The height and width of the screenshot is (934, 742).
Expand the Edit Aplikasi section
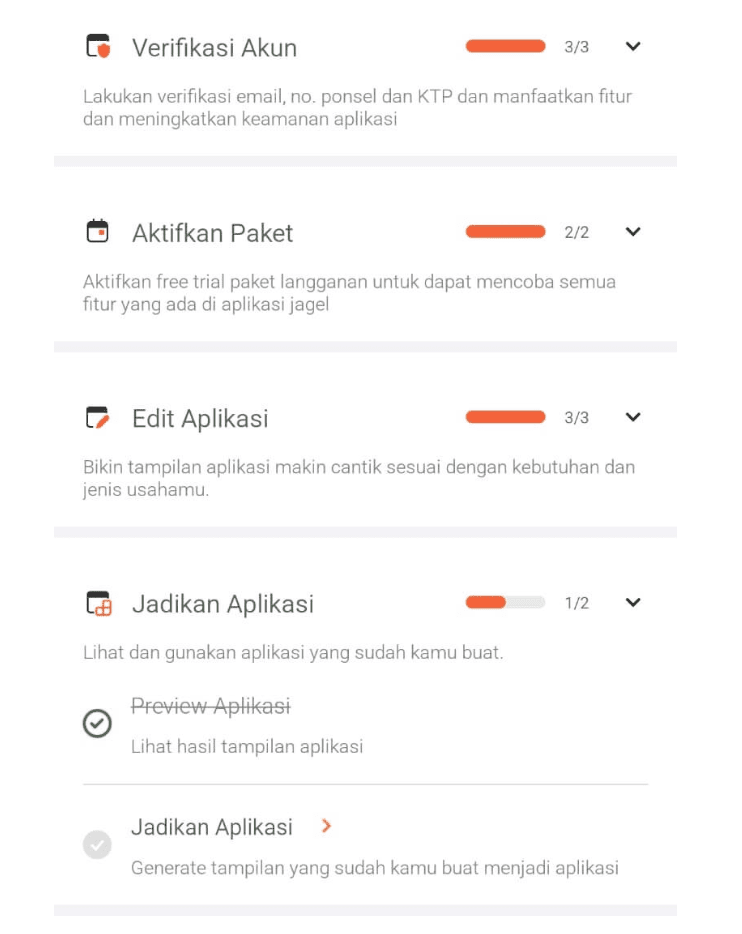pos(632,417)
